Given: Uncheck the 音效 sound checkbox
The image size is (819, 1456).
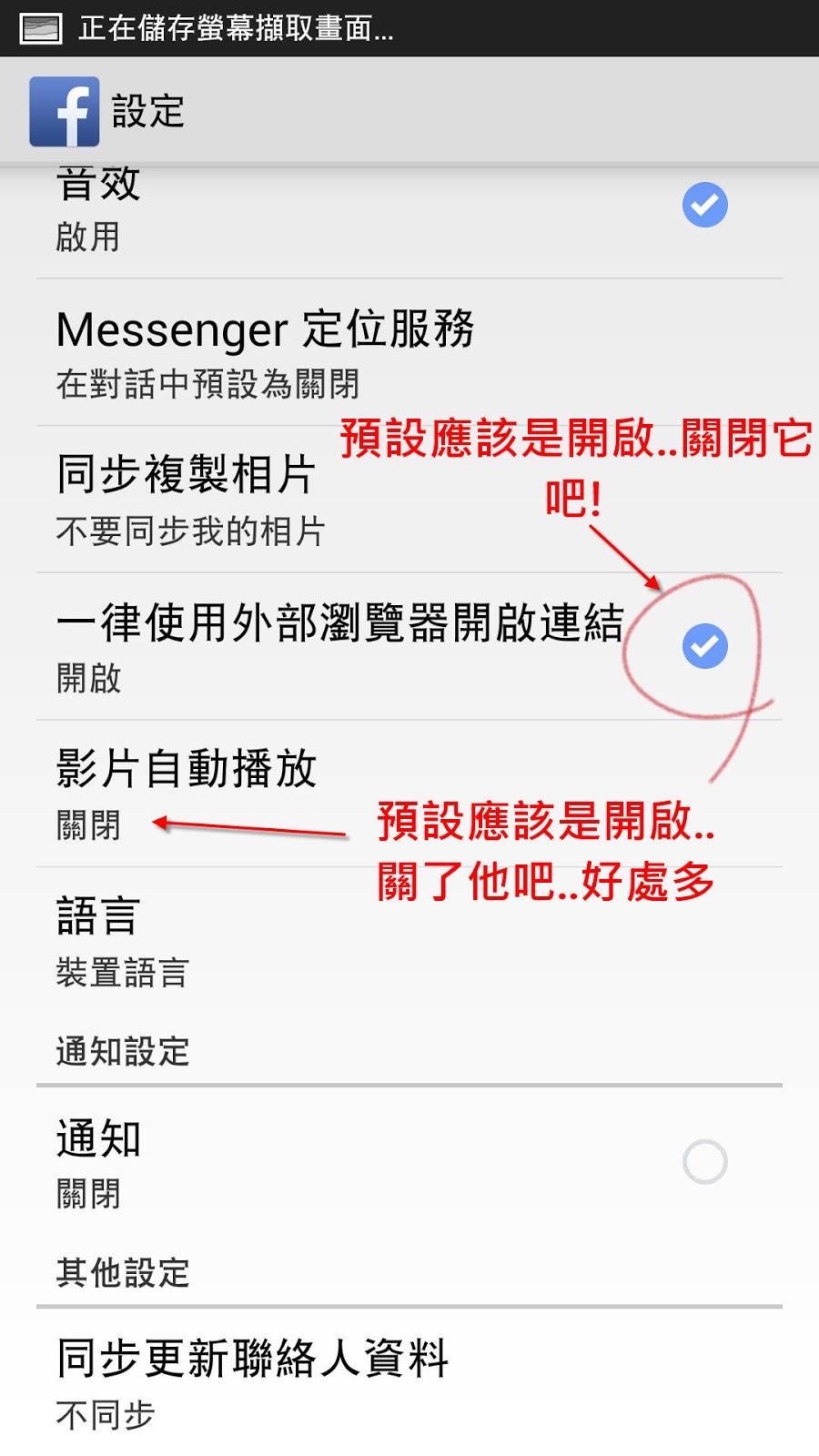Looking at the screenshot, I should (x=704, y=205).
